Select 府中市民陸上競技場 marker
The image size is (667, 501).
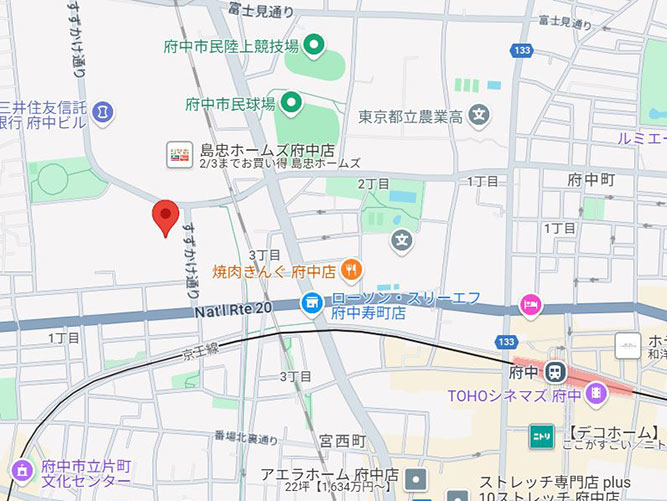pyautogui.click(x=314, y=45)
